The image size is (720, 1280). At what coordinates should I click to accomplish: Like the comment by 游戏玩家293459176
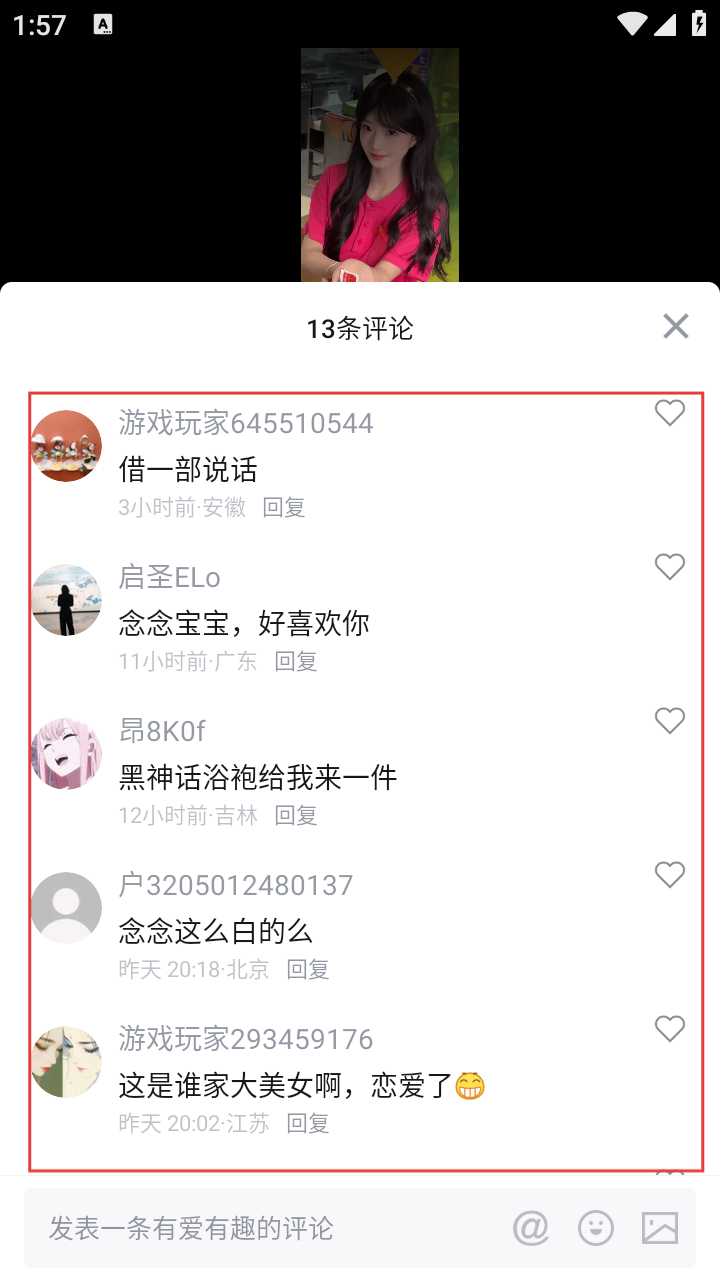click(669, 1029)
